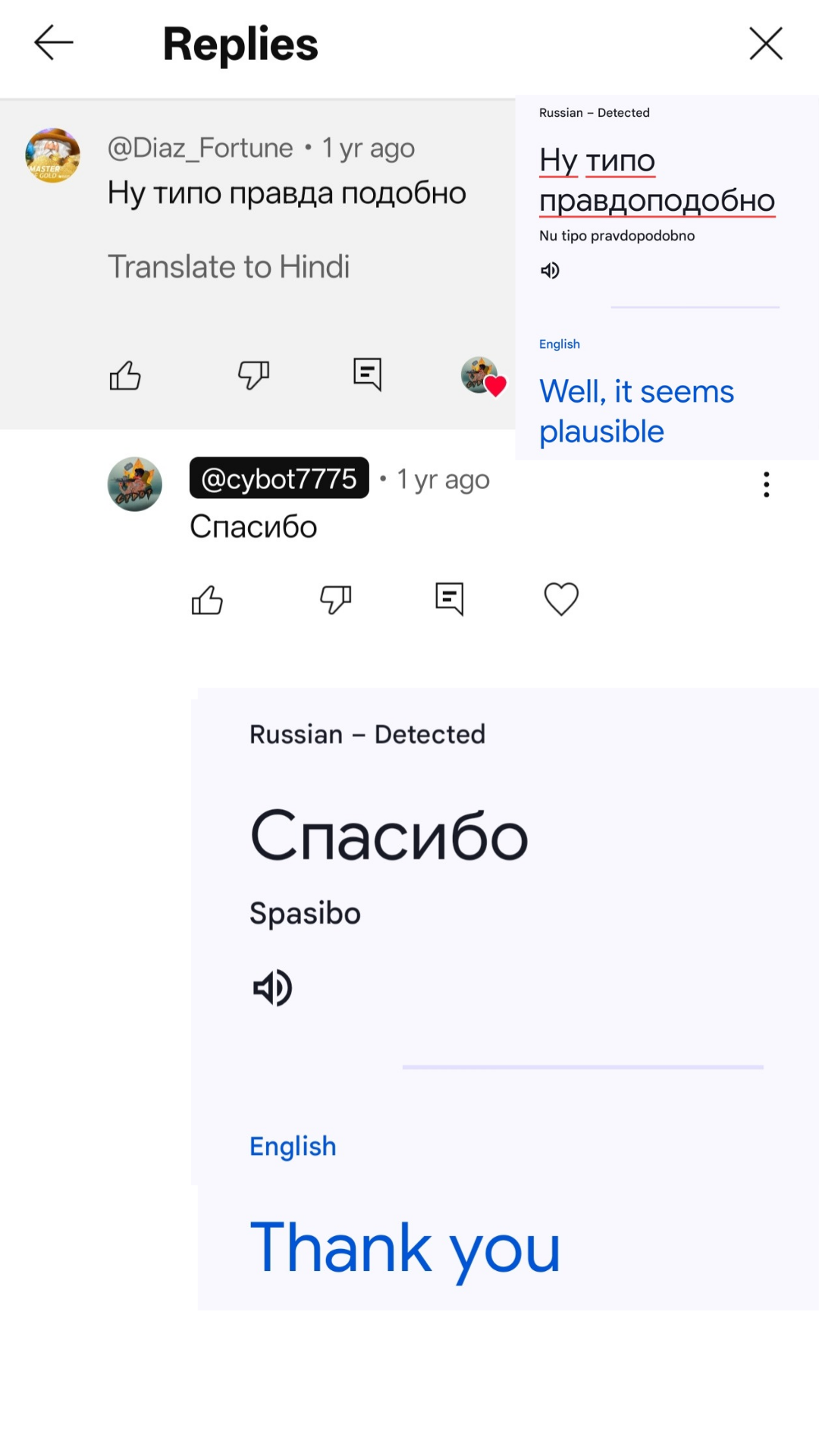819x1456 pixels.
Task: Go back from the Replies panel
Action: [54, 42]
